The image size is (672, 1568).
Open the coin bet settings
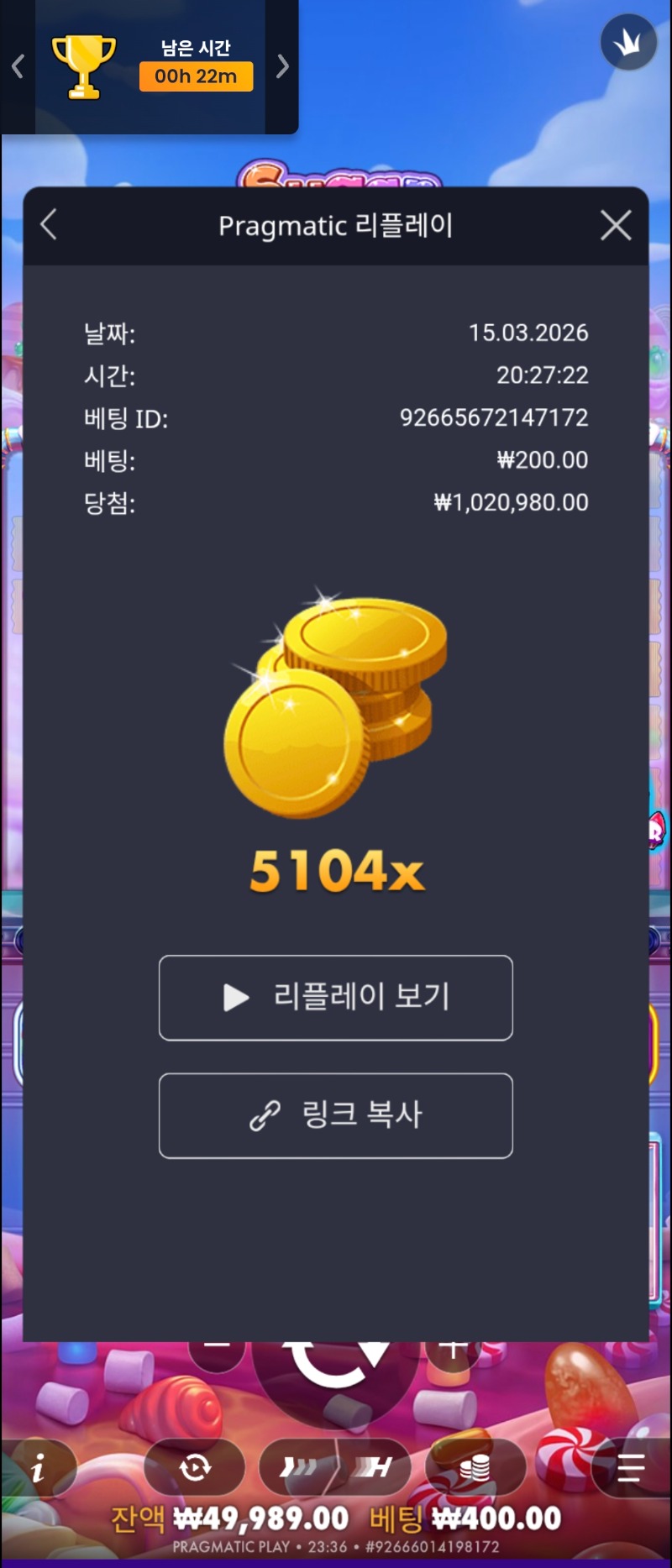(475, 1467)
